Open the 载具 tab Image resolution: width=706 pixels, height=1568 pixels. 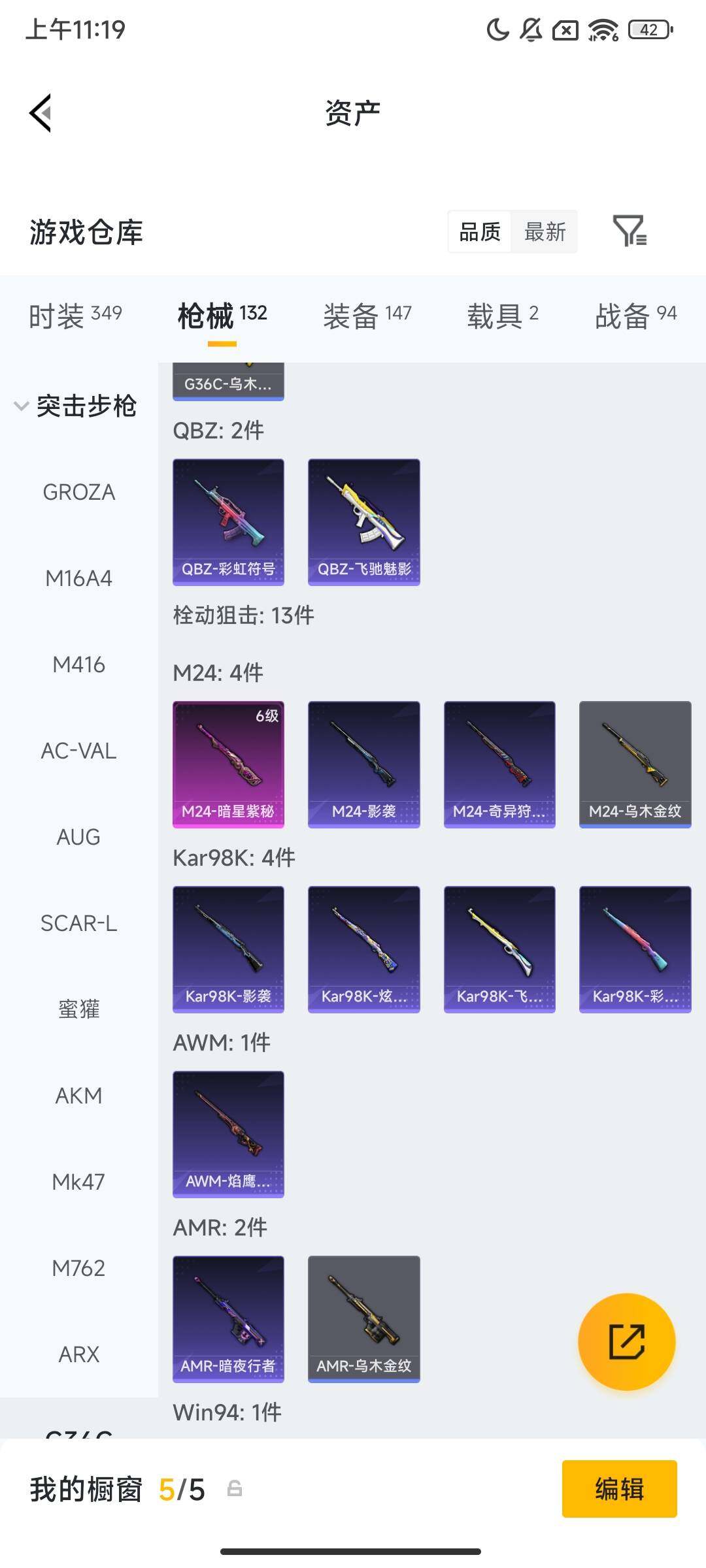(x=502, y=316)
